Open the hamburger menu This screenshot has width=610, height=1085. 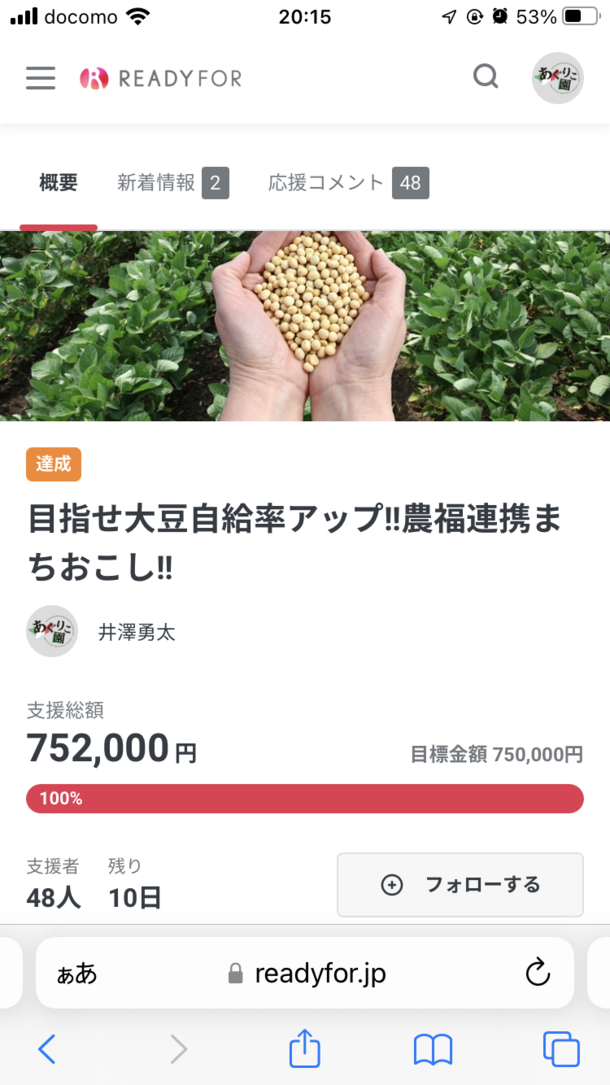pos(41,78)
